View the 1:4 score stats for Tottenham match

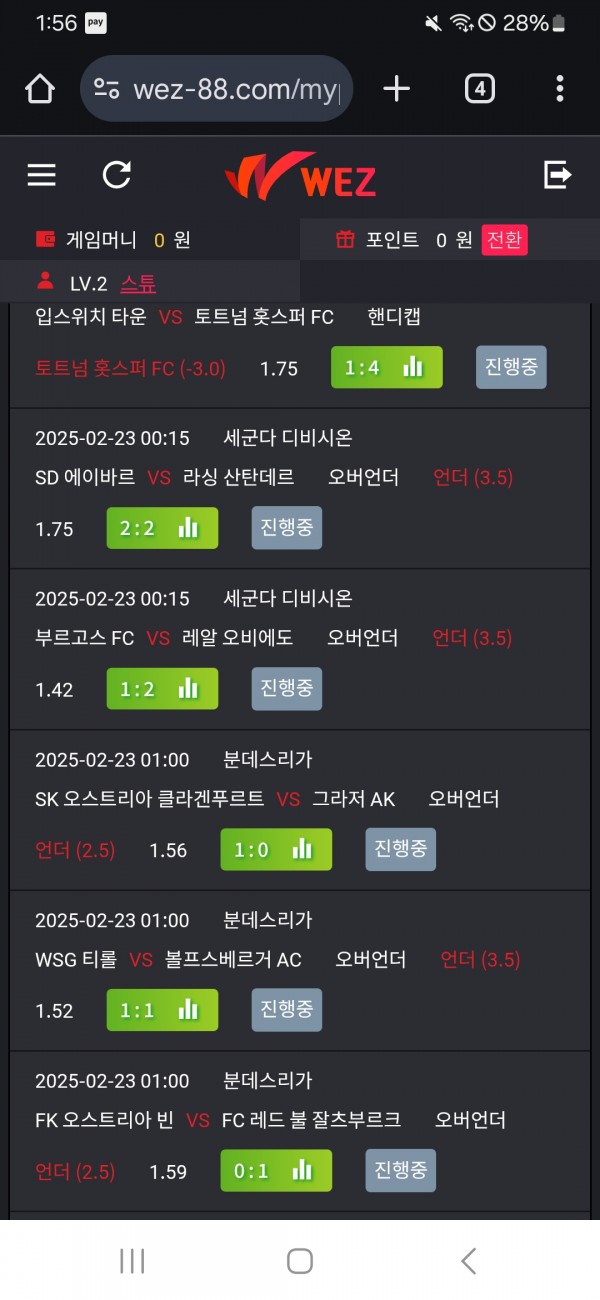click(386, 368)
